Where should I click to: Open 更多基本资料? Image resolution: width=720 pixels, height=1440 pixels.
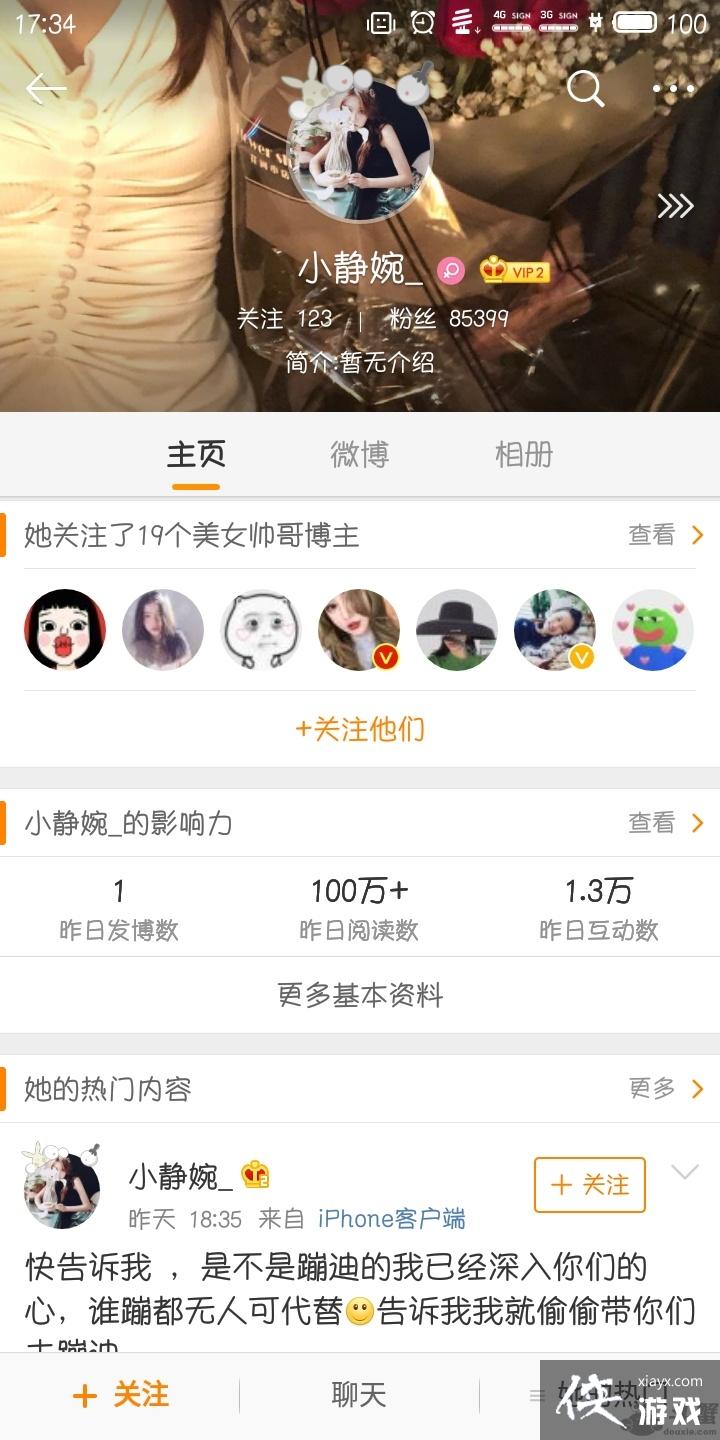(360, 995)
